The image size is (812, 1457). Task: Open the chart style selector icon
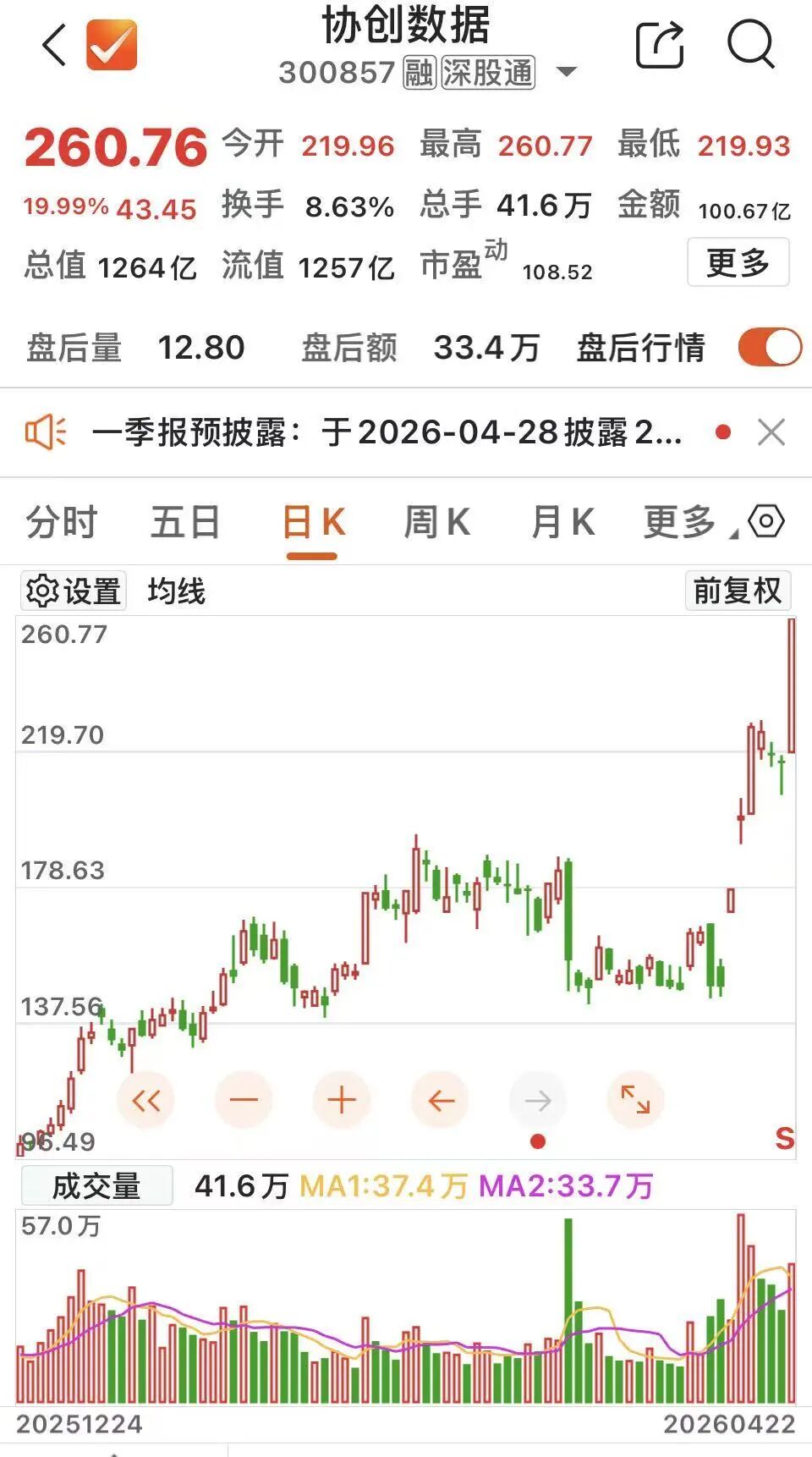click(x=765, y=522)
